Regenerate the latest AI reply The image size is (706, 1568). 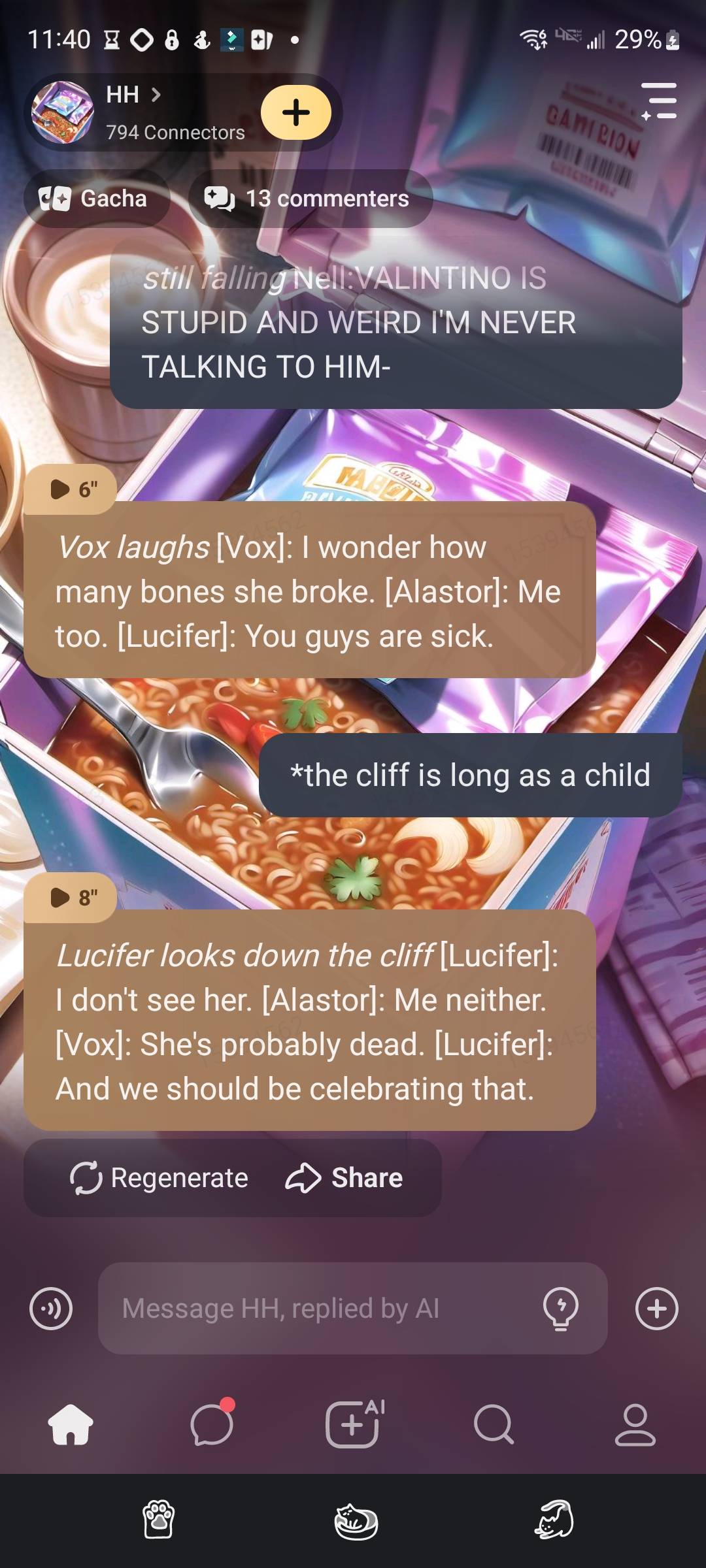160,1178
